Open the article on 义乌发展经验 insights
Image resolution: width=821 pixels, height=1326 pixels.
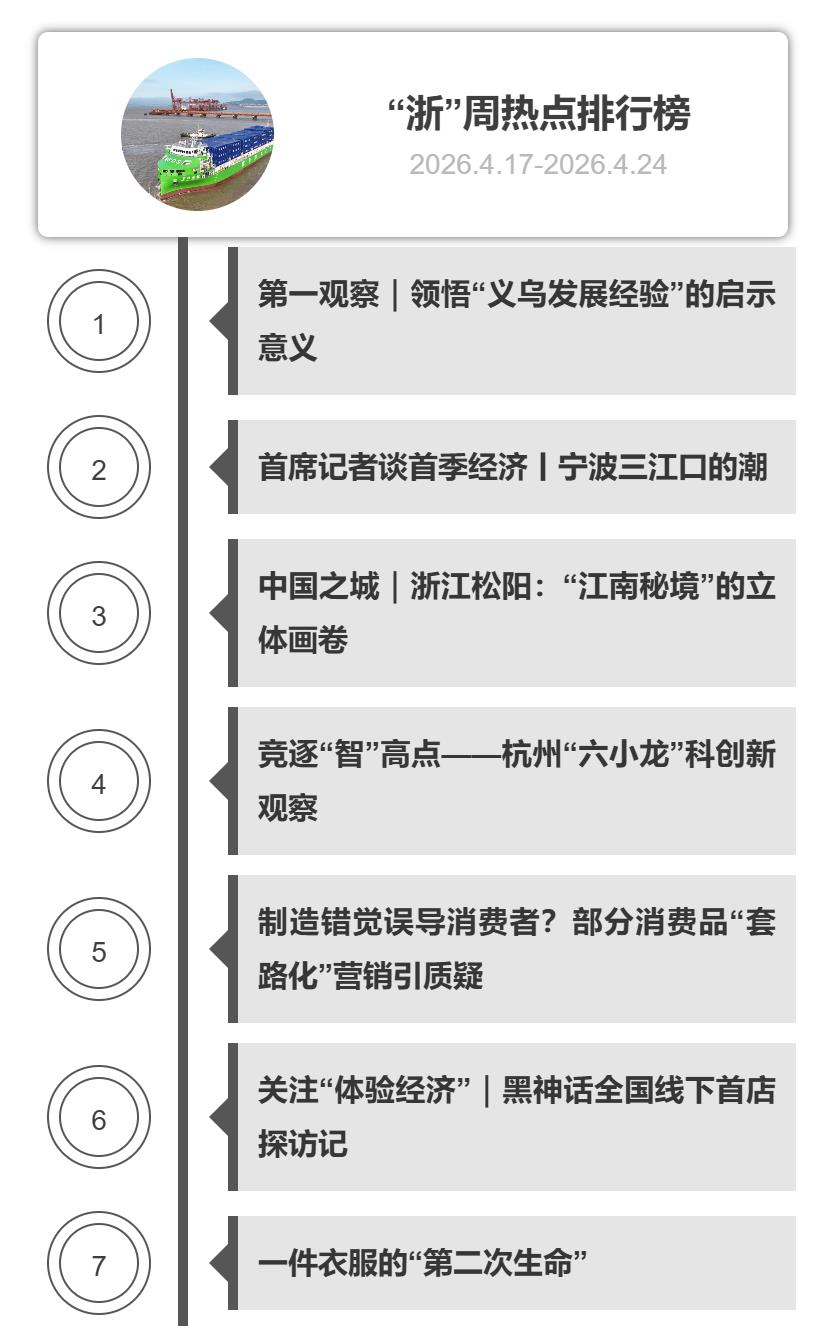pyautogui.click(x=515, y=321)
